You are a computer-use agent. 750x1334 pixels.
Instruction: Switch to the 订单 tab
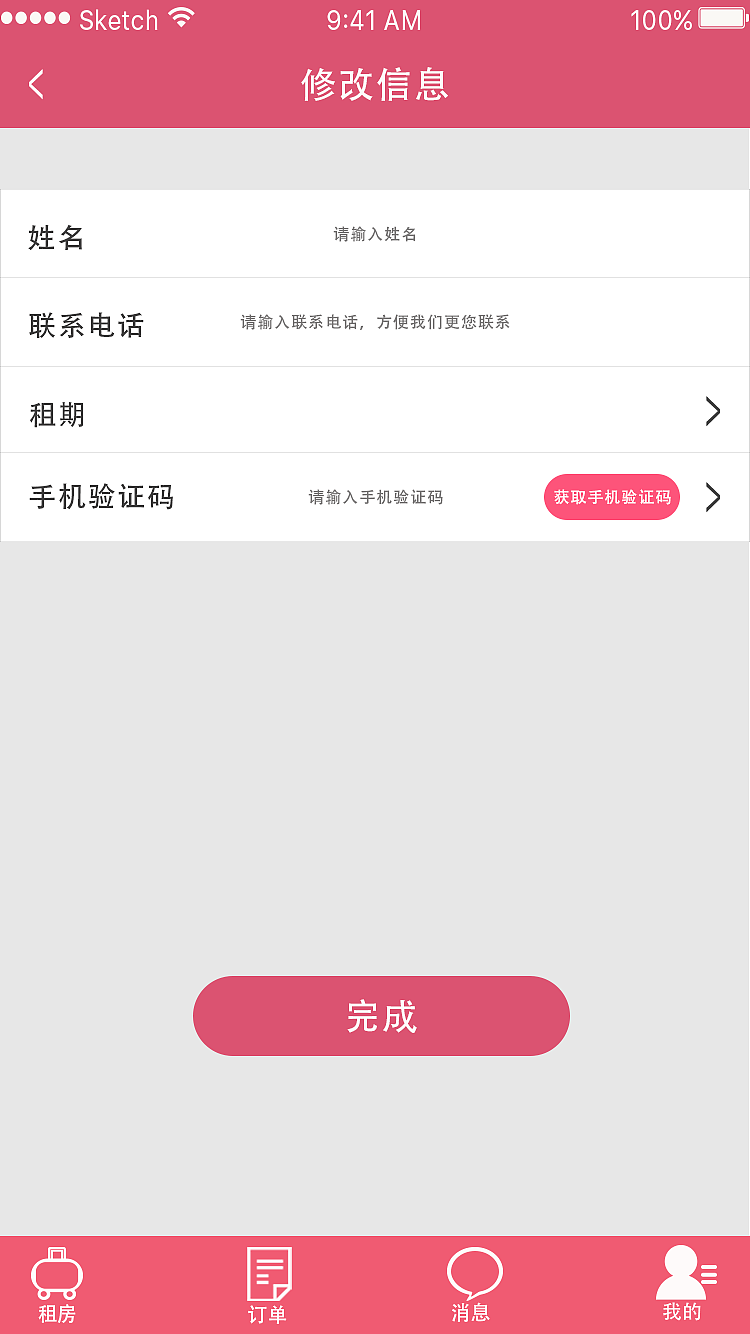click(x=266, y=1285)
